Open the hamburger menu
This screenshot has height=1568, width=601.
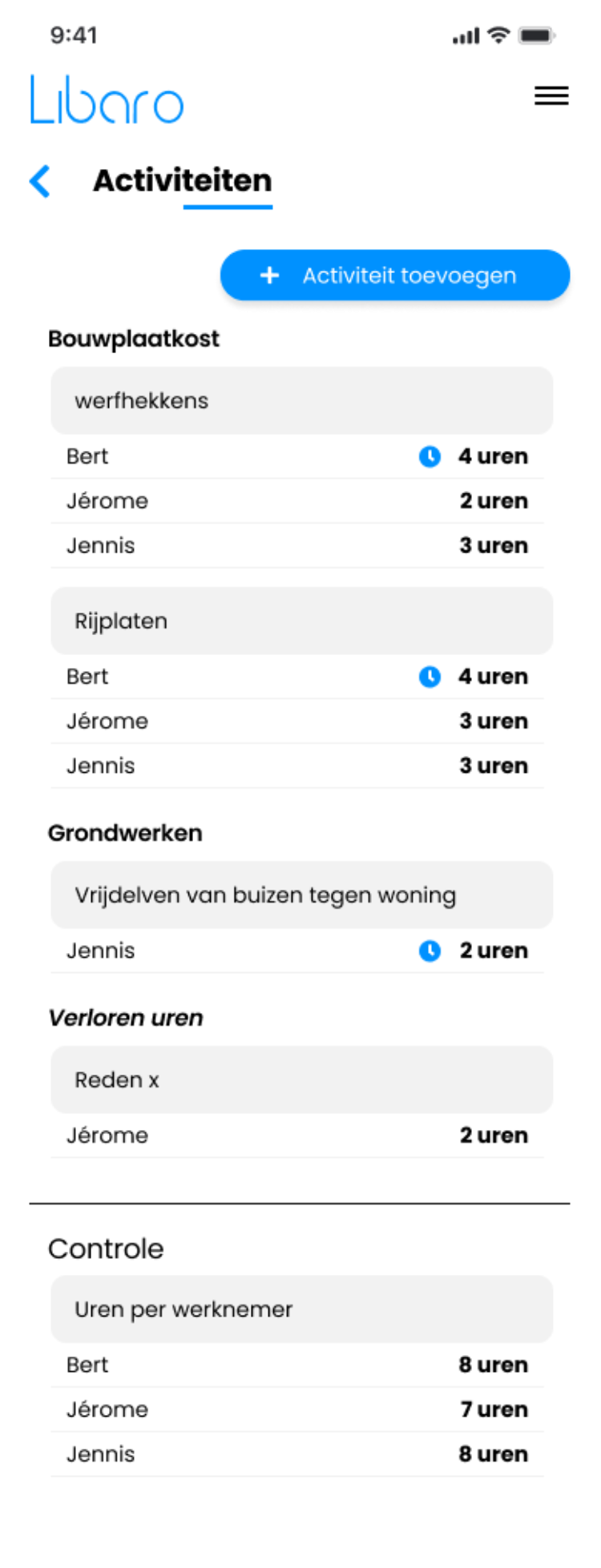551,96
